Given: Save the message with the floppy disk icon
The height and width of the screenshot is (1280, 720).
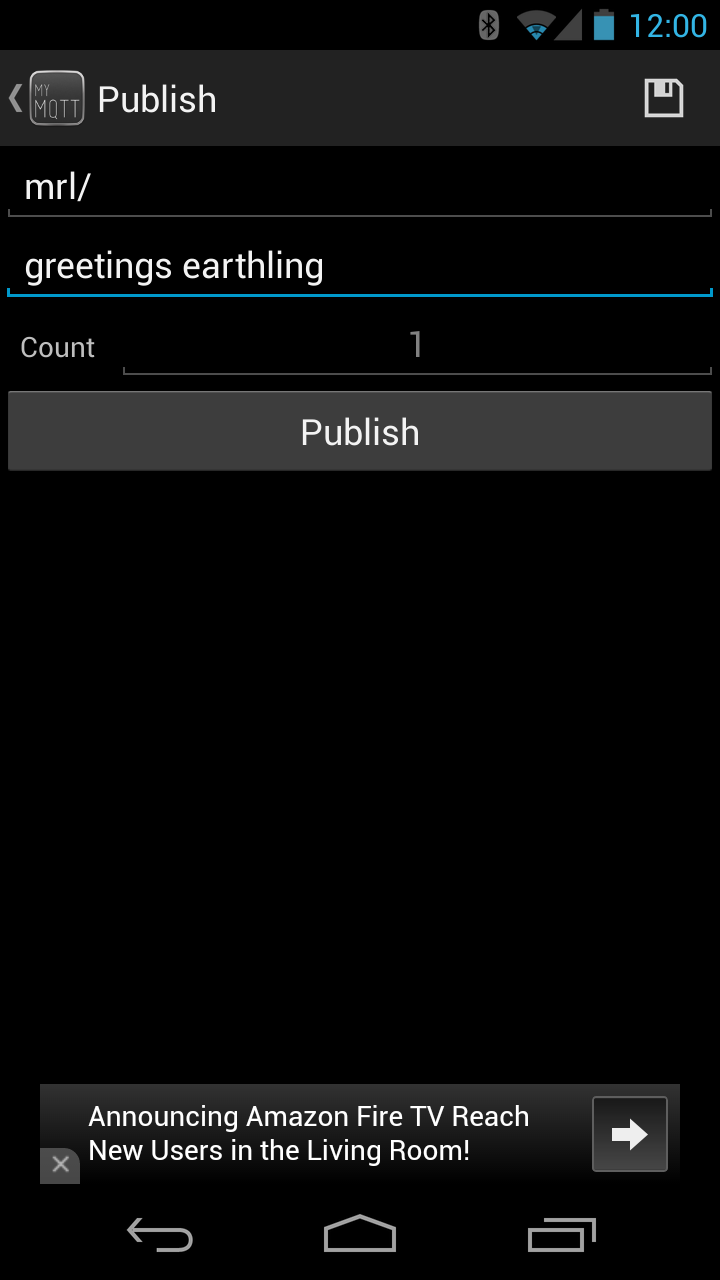Looking at the screenshot, I should pyautogui.click(x=663, y=98).
